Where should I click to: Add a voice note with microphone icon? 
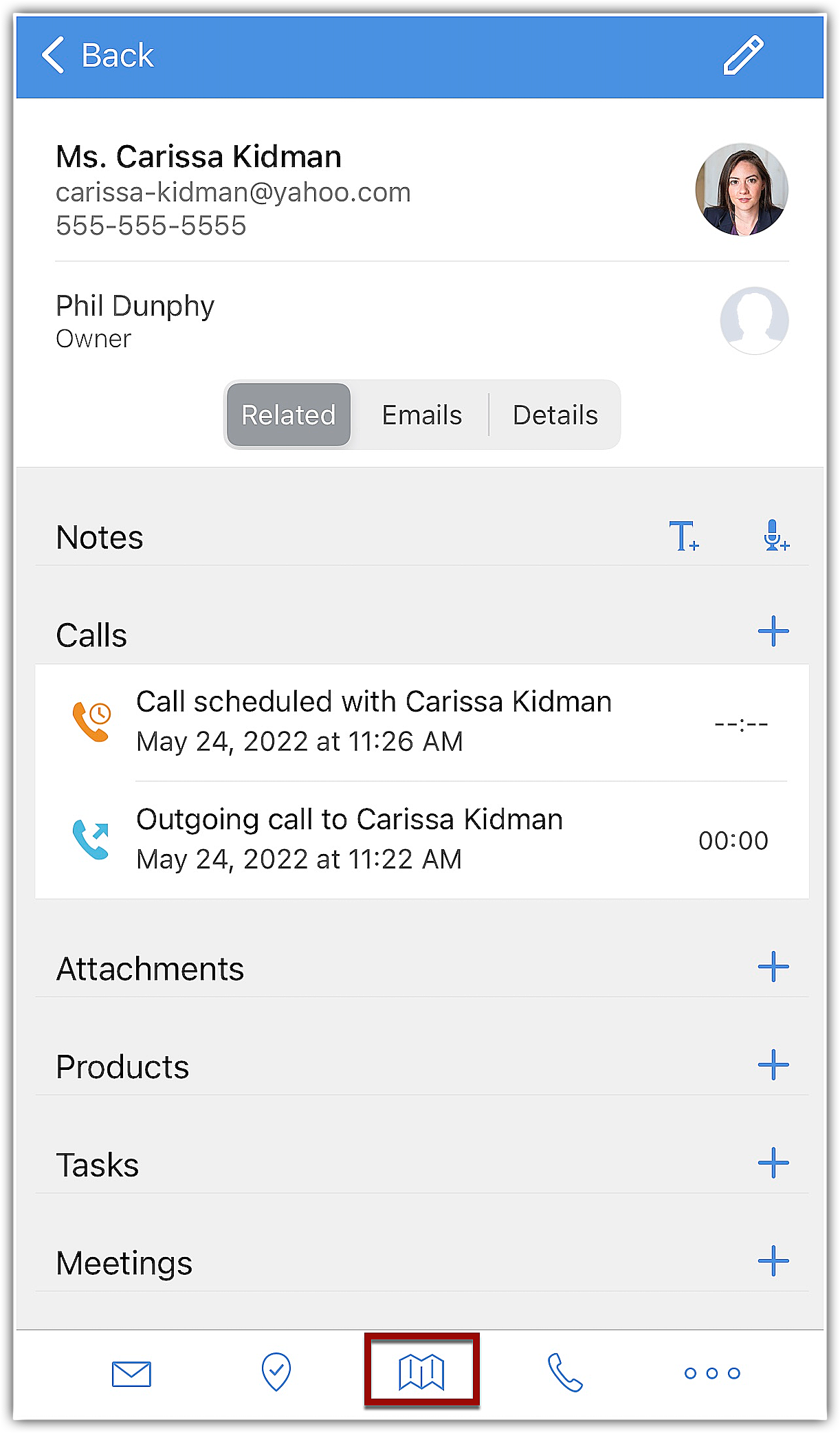click(776, 536)
